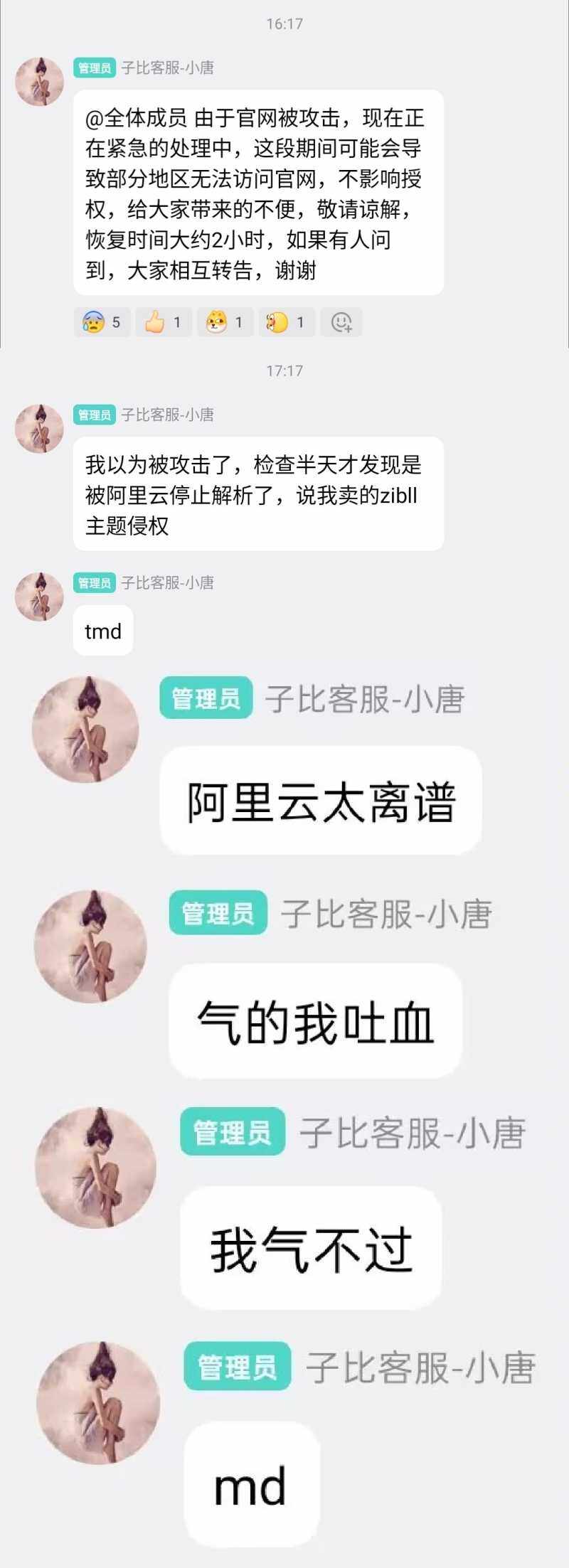Click the doge emoji reaction

click(x=224, y=321)
